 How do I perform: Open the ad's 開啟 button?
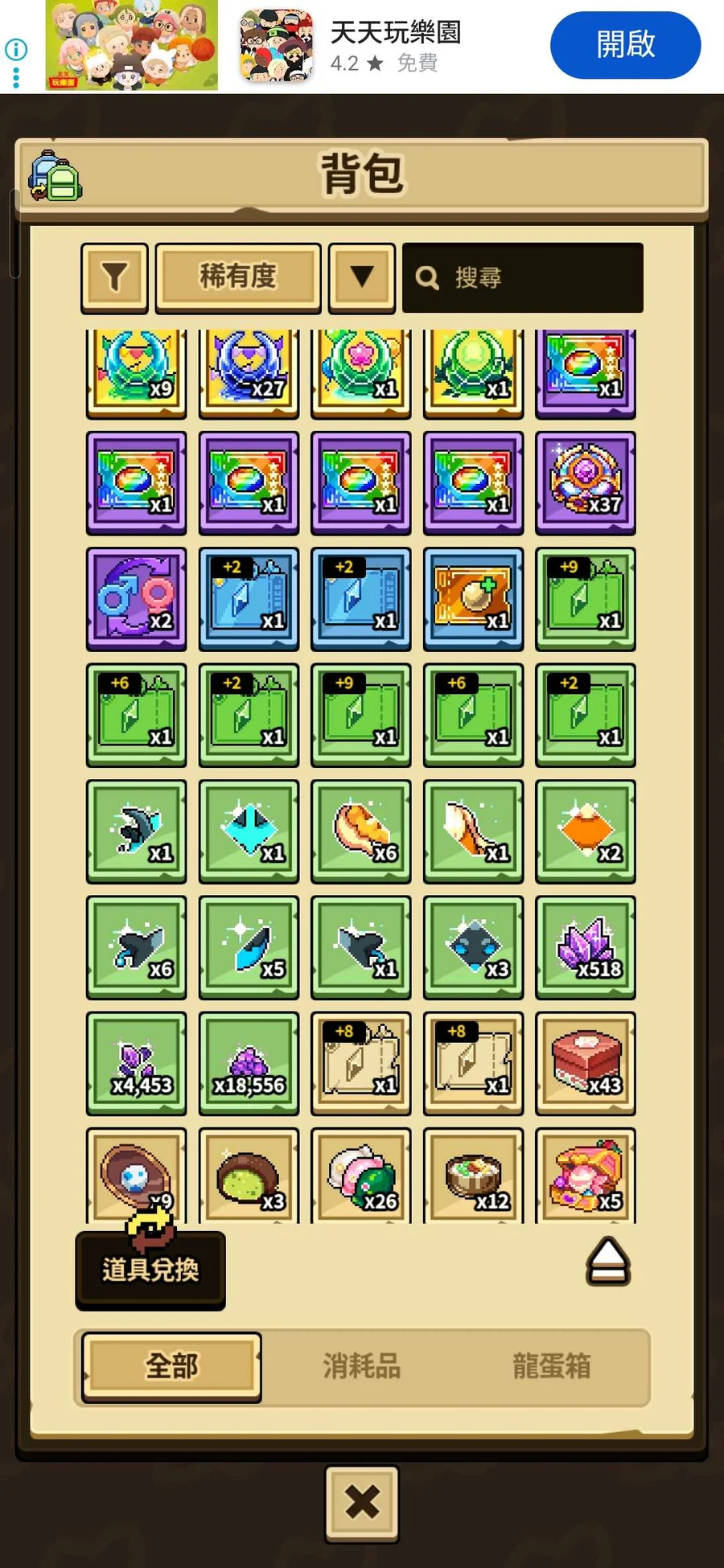pyautogui.click(x=625, y=45)
